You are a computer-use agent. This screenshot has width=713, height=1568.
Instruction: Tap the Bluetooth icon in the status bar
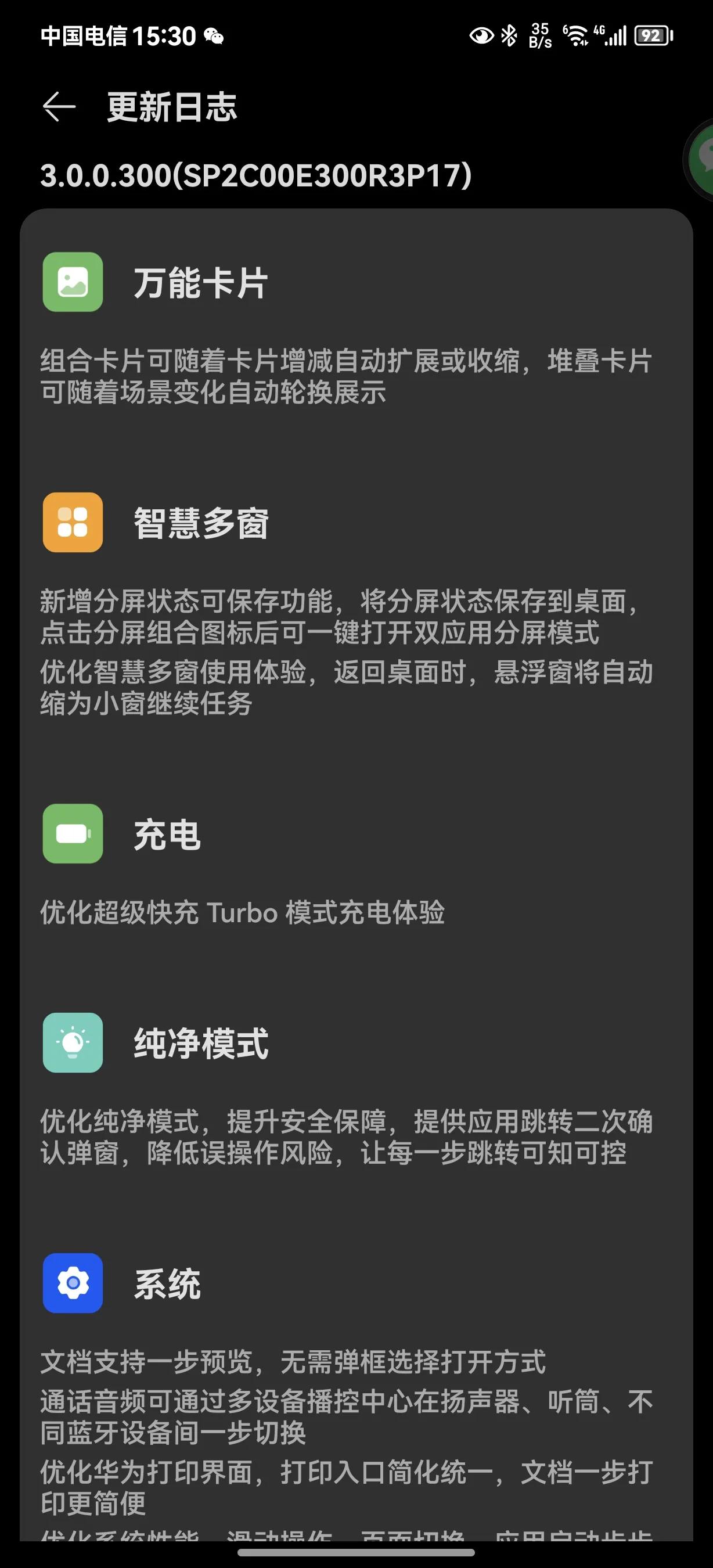(510, 37)
